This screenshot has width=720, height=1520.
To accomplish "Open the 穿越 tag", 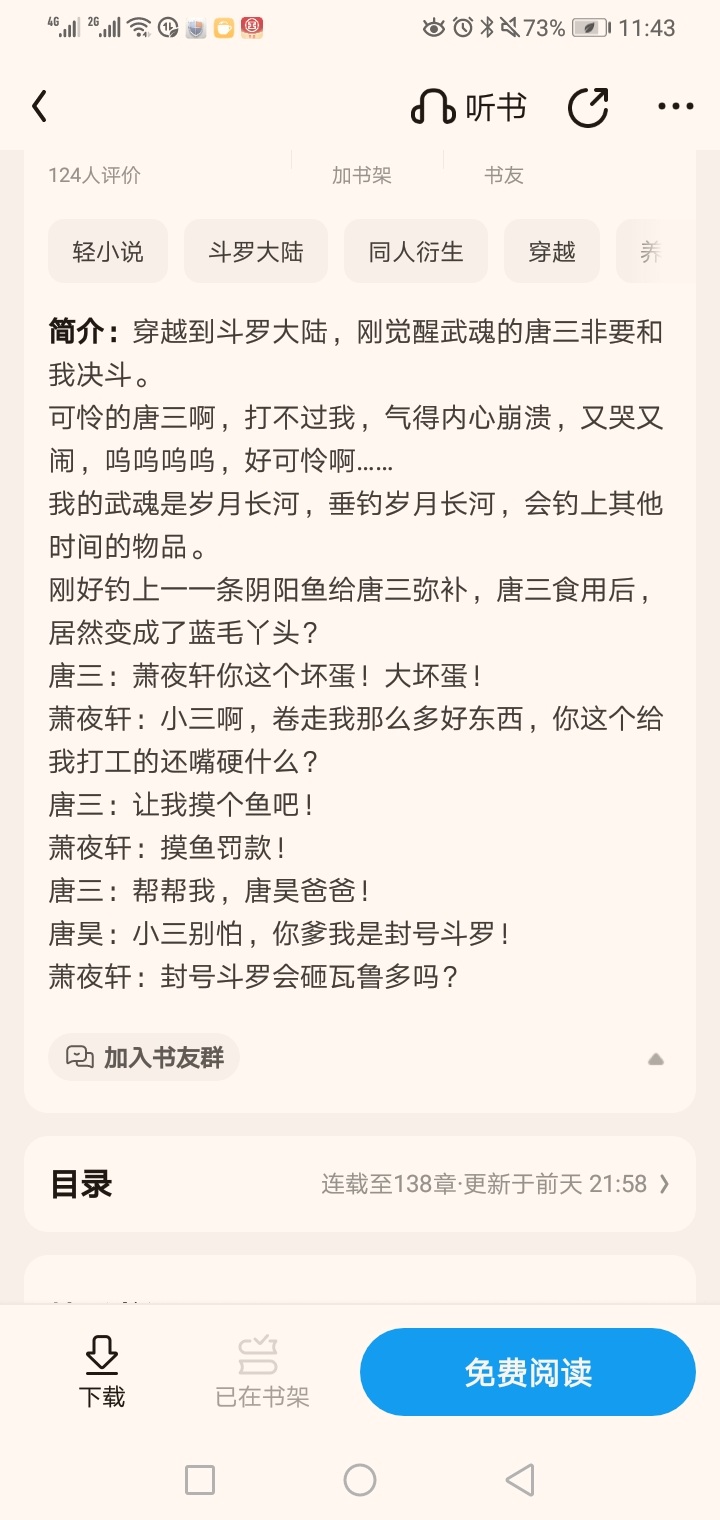I will pos(552,252).
